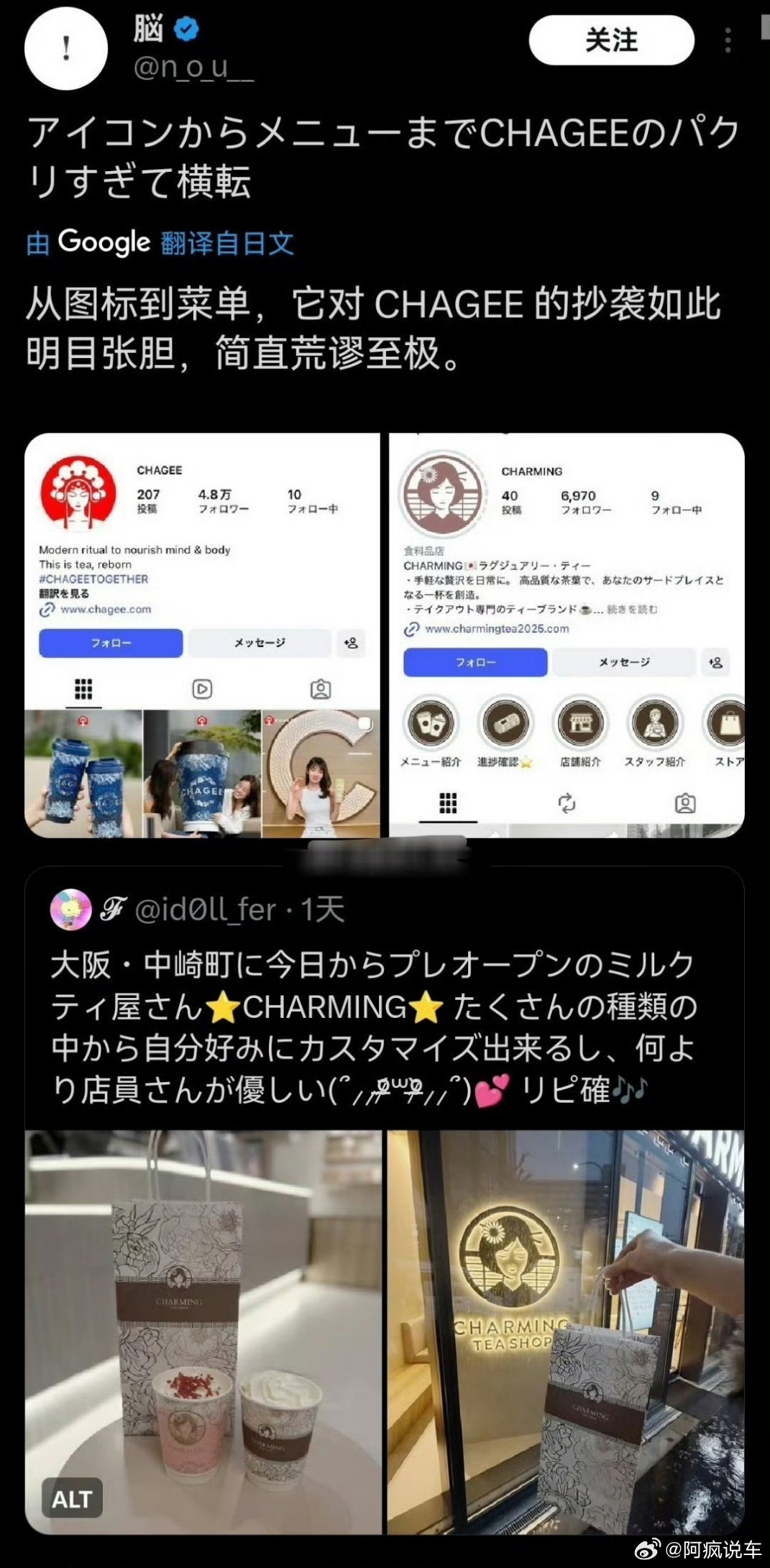Toggle フォロー on the CHARMING profile

(474, 664)
